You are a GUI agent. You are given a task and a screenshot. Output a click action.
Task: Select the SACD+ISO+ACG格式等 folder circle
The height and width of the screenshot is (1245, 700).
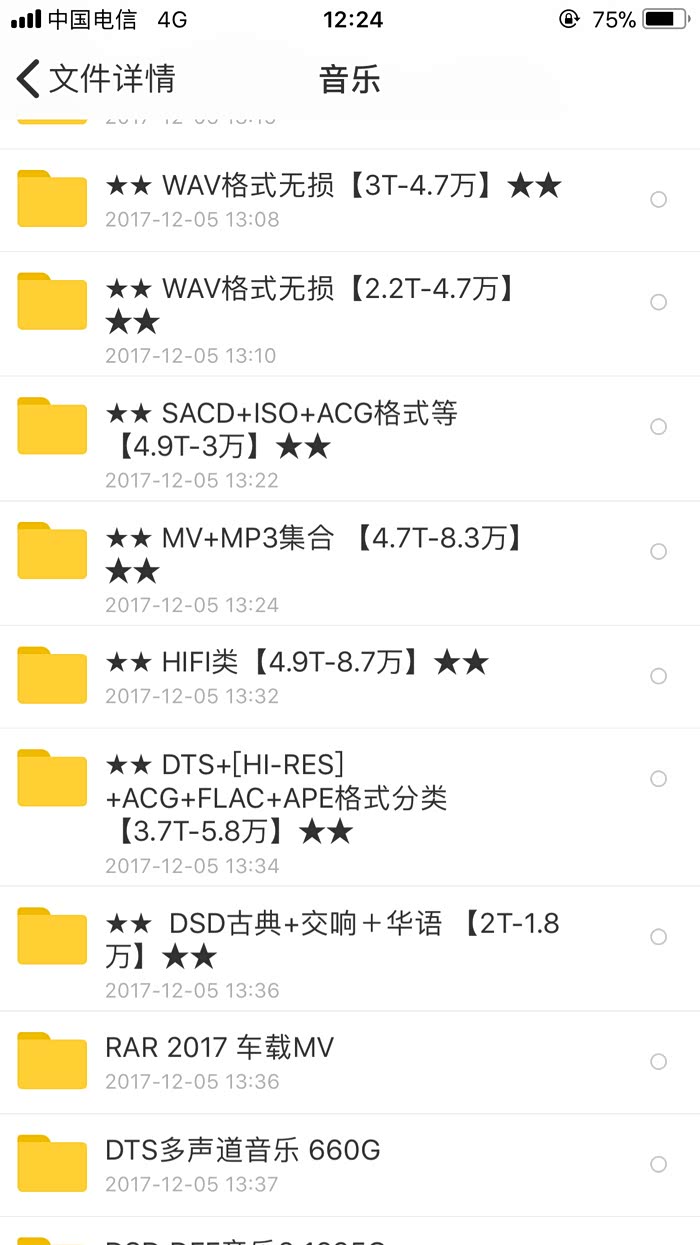click(658, 427)
